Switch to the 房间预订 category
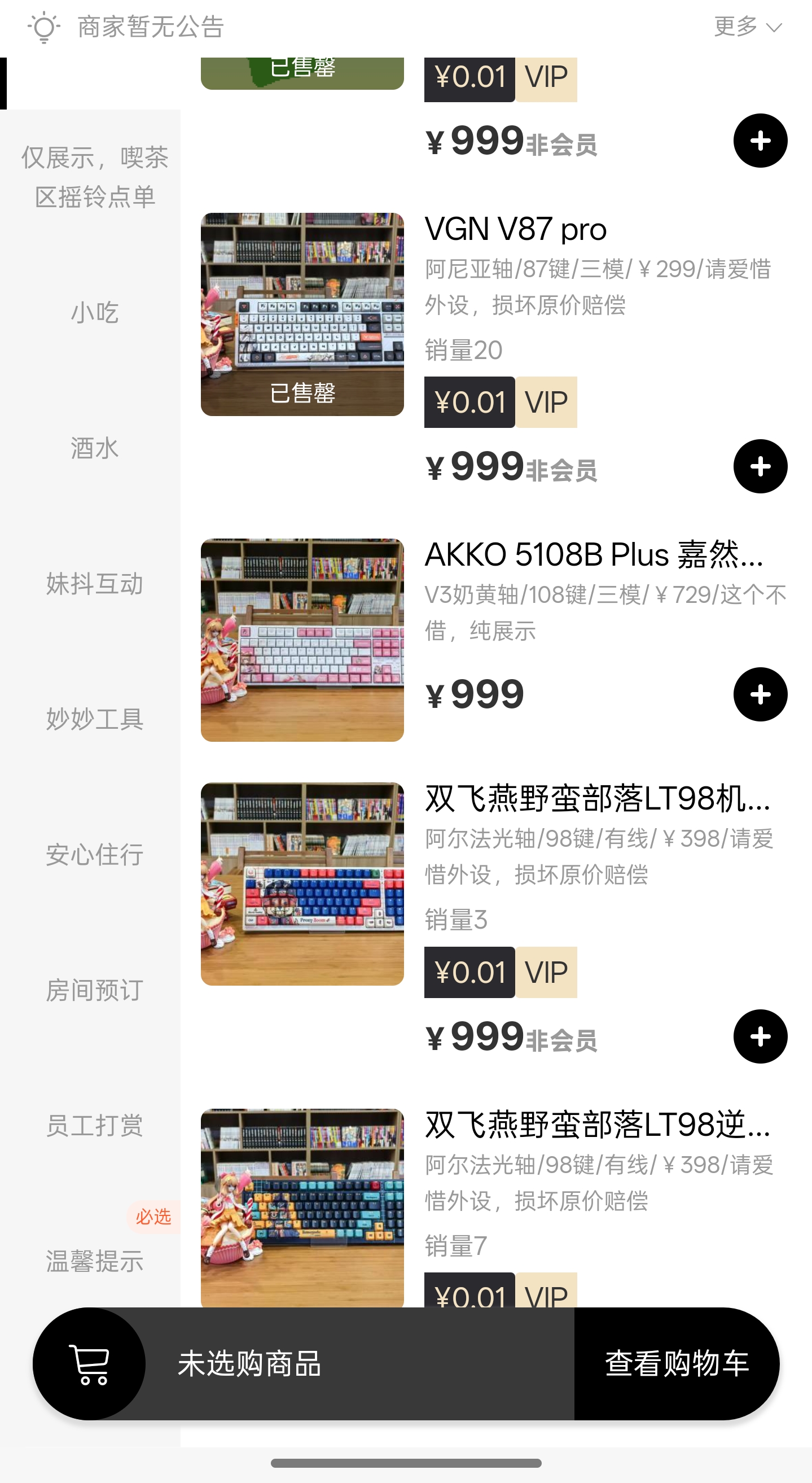 coord(95,990)
